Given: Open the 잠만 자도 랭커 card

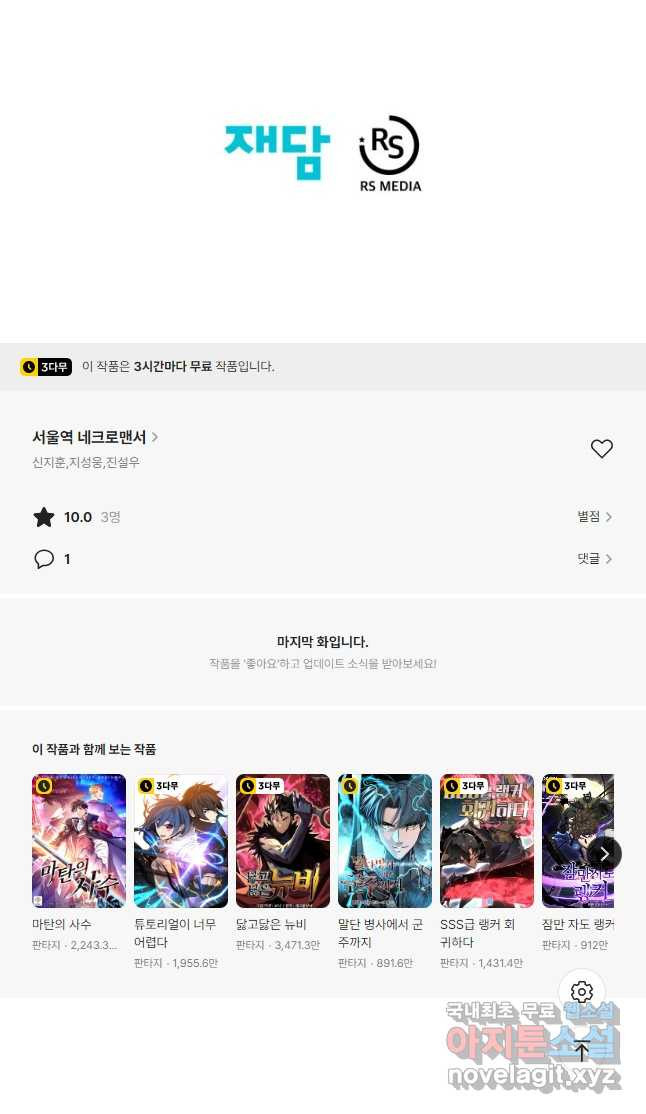Looking at the screenshot, I should pyautogui.click(x=578, y=863).
